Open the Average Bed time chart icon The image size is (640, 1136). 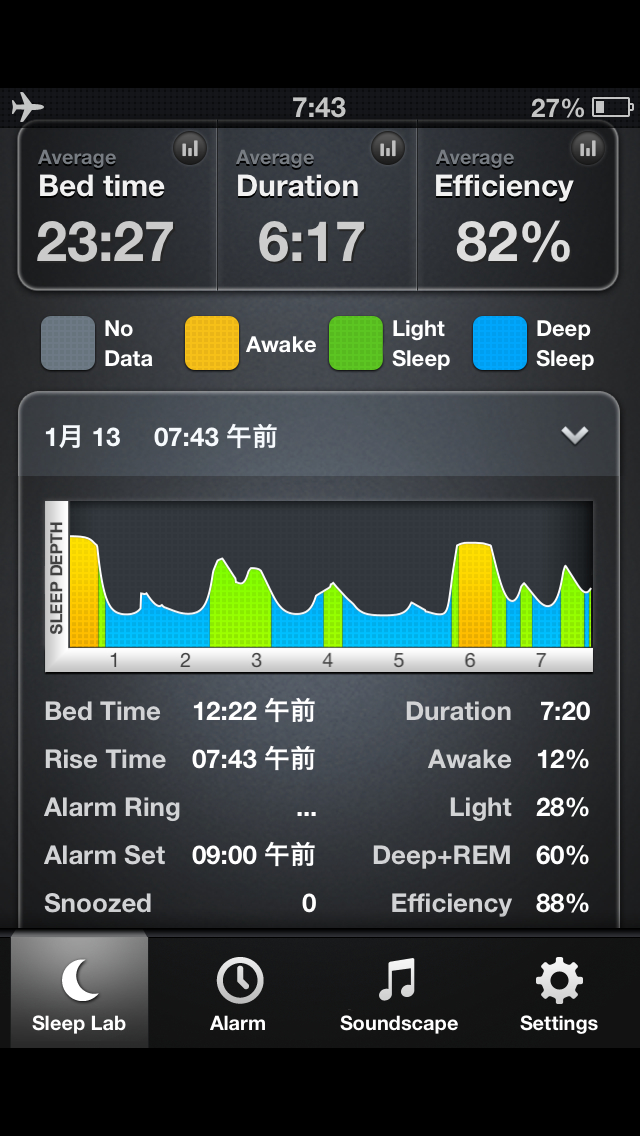[189, 150]
